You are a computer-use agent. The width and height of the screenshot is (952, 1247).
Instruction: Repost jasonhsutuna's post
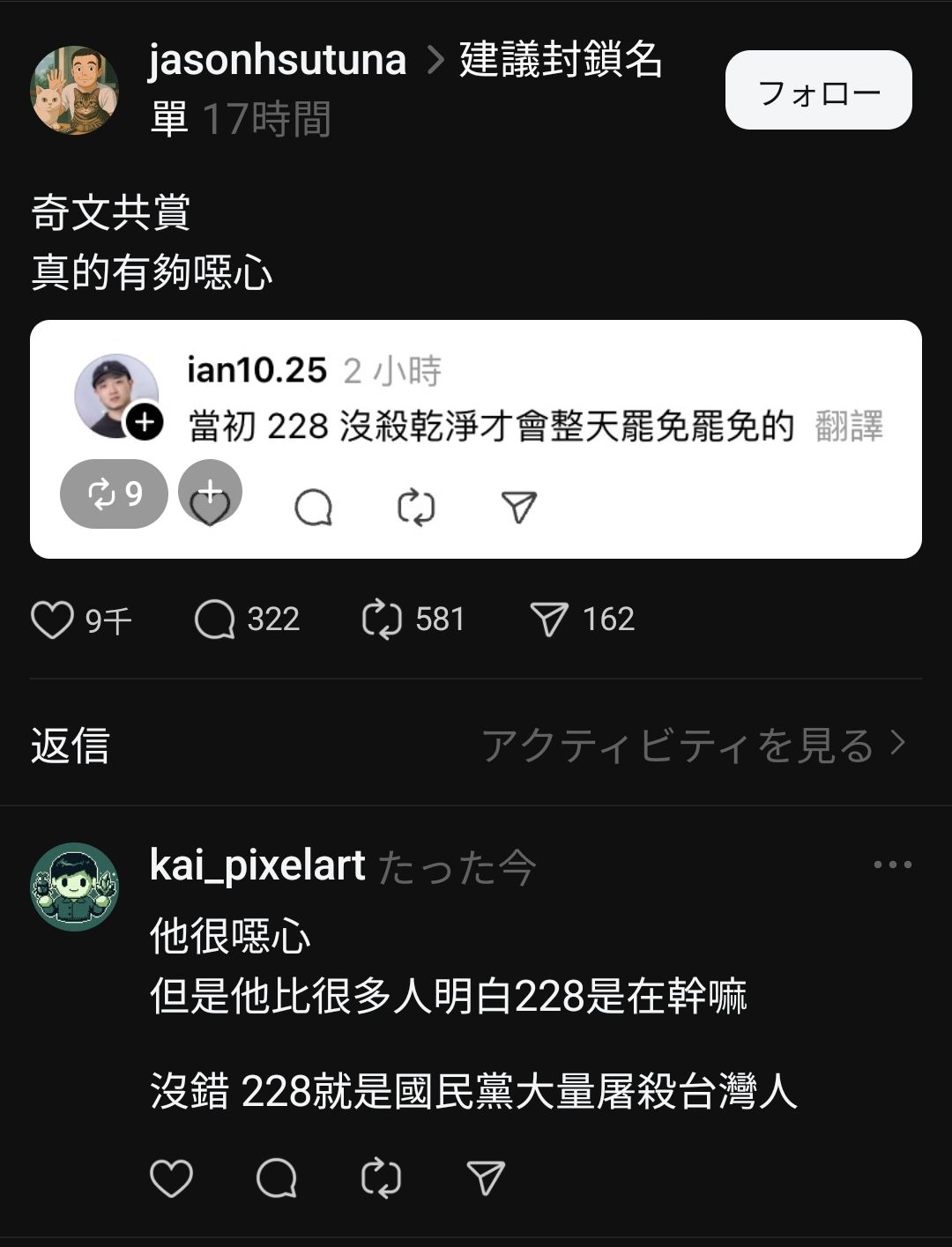point(382,620)
